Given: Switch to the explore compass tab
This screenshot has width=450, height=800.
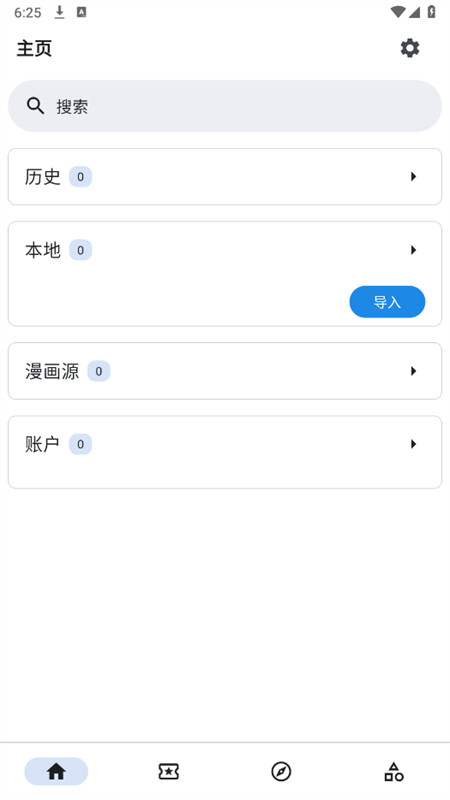Looking at the screenshot, I should 281,771.
